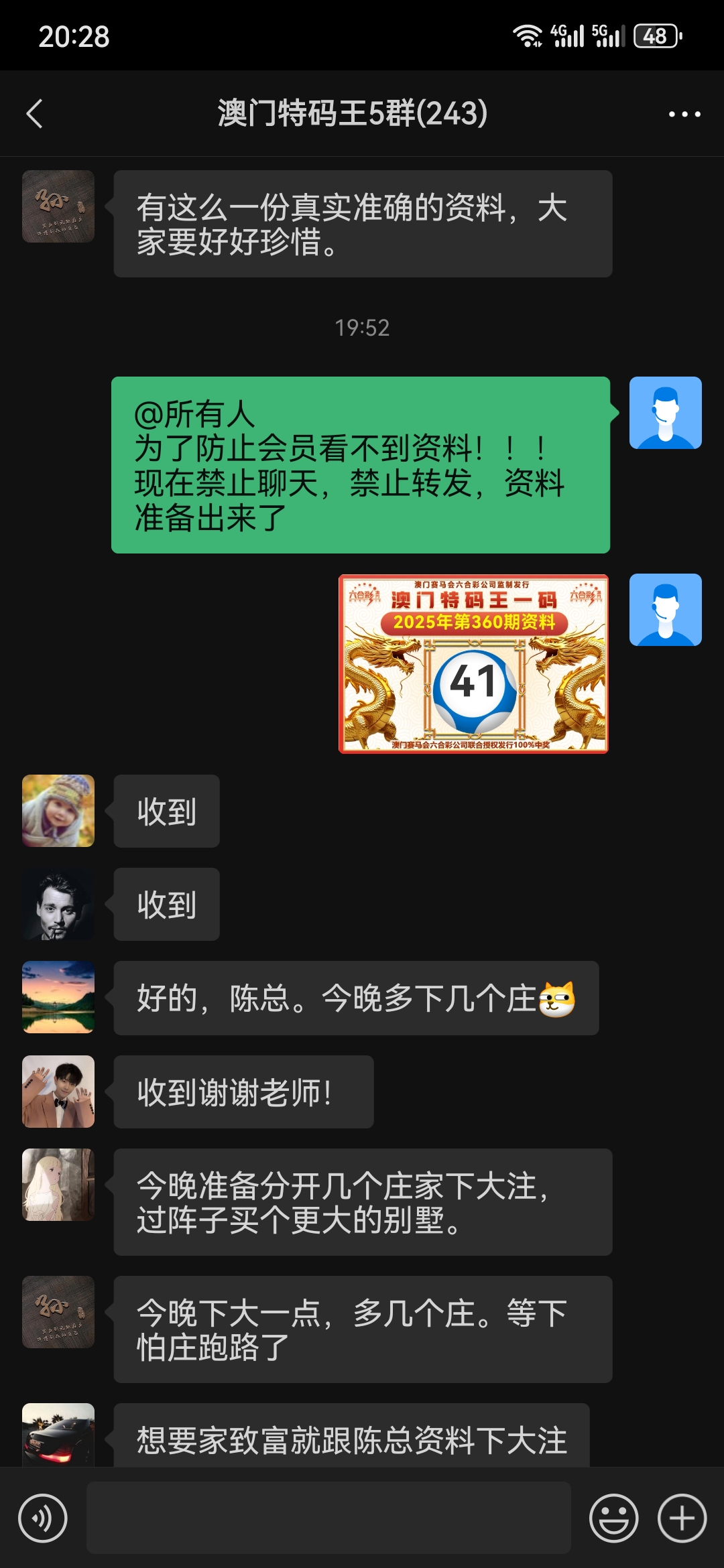The image size is (724, 1568).
Task: Open avatar beside 怕庄跑路了 message
Action: (x=58, y=1312)
